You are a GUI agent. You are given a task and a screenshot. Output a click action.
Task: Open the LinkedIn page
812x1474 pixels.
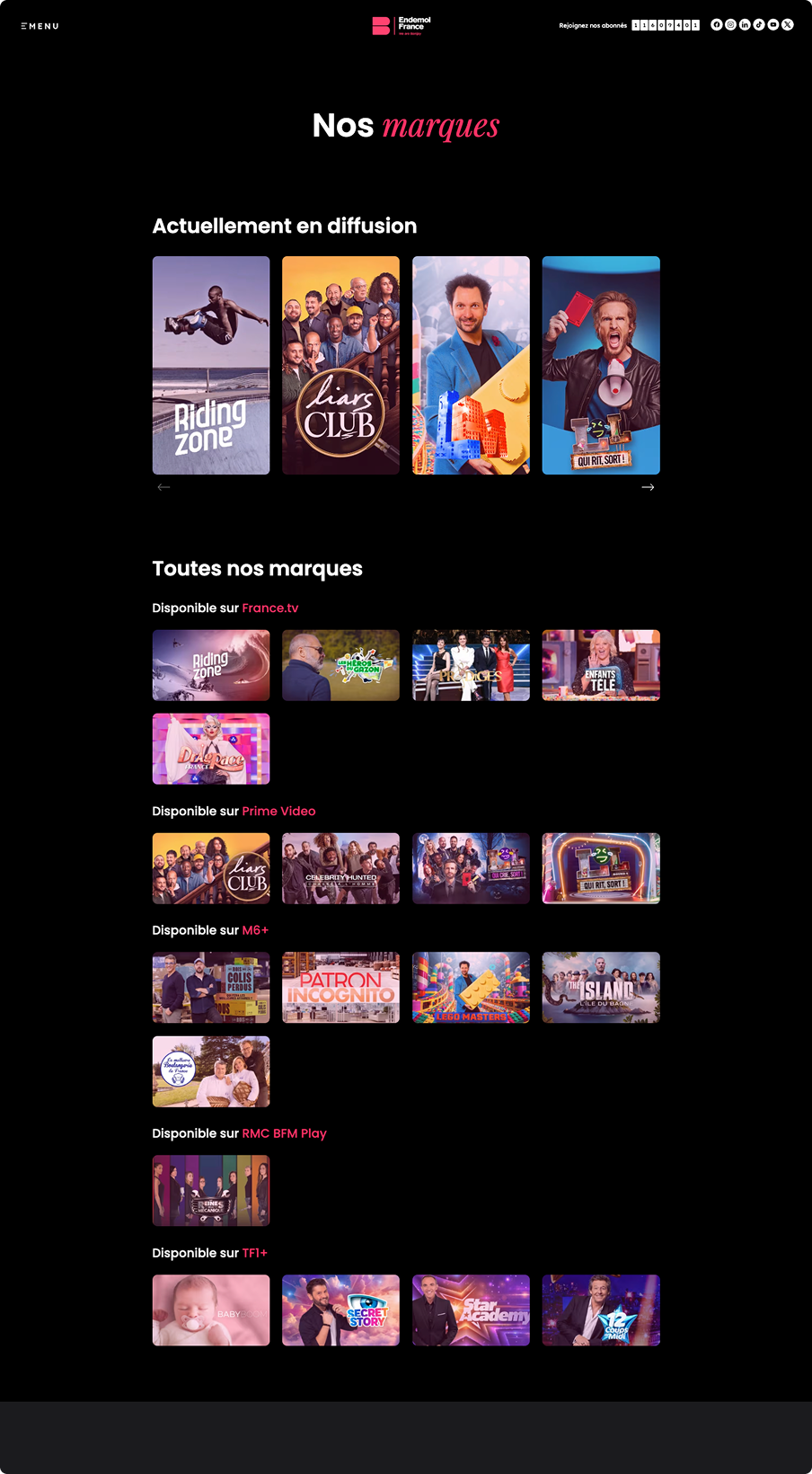point(745,25)
